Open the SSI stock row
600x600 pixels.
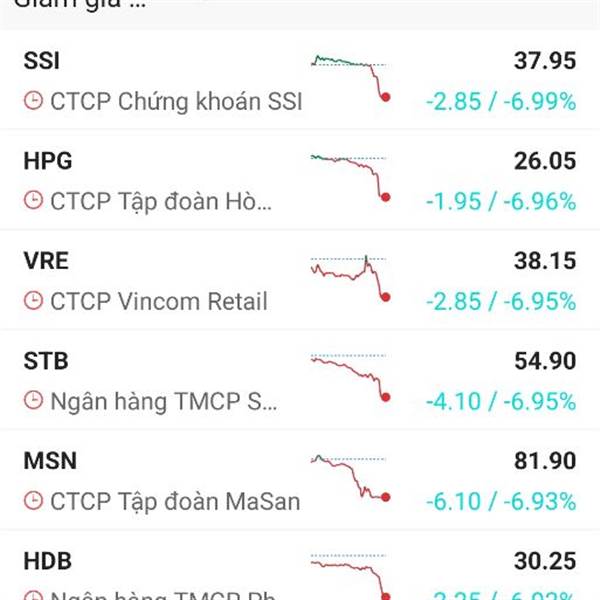[x=300, y=80]
